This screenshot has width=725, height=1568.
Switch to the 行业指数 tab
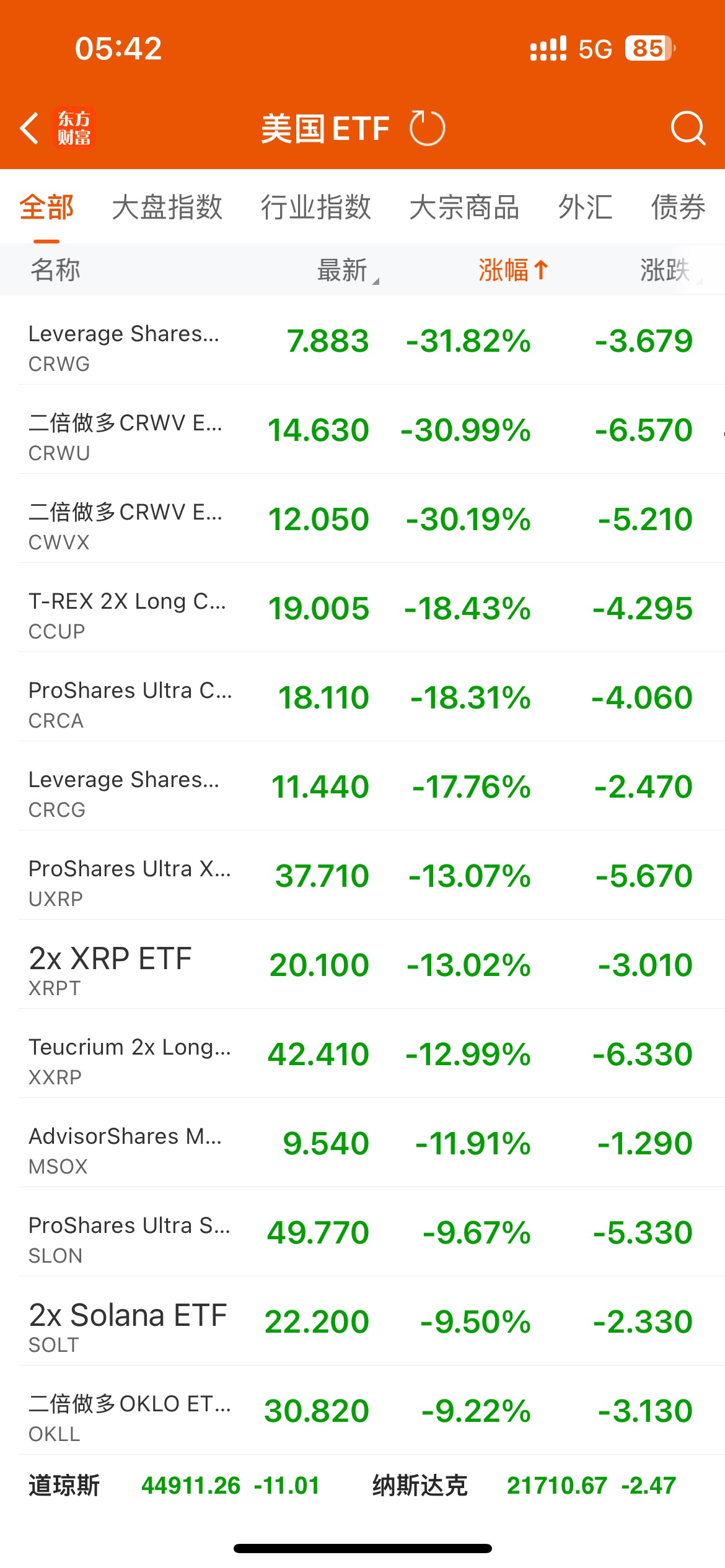tap(316, 207)
